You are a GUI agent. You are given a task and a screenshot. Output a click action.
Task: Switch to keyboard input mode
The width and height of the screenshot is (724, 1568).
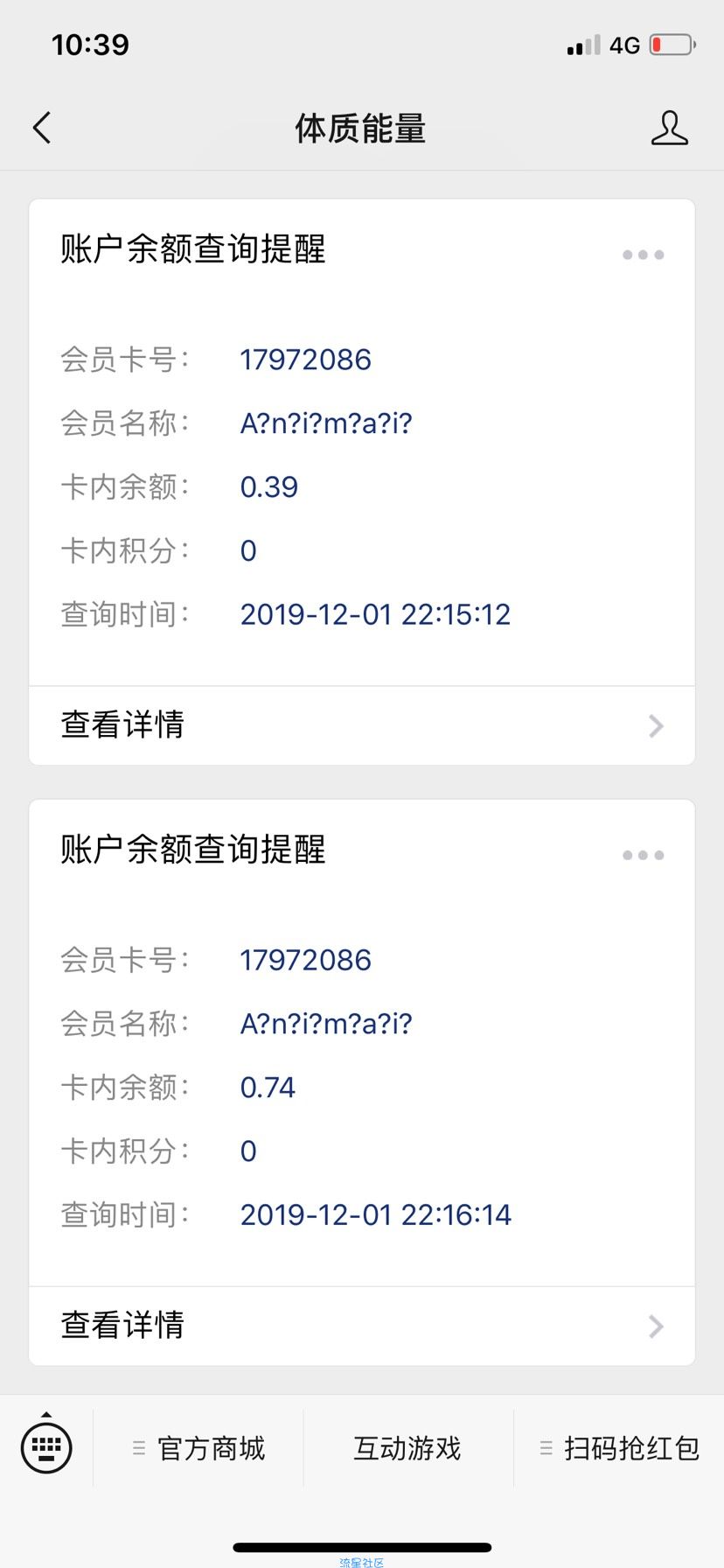[x=46, y=1448]
